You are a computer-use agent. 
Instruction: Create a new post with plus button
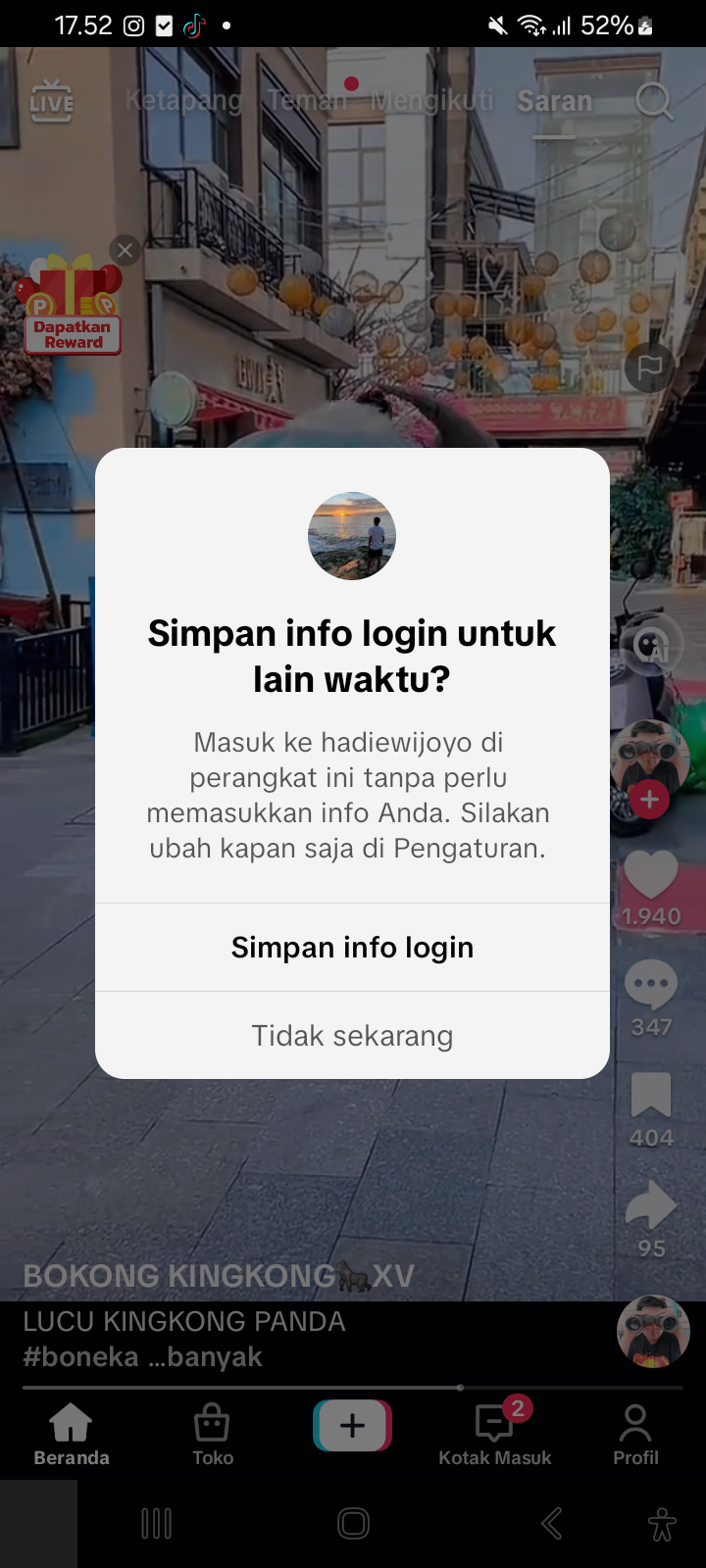pyautogui.click(x=353, y=1426)
